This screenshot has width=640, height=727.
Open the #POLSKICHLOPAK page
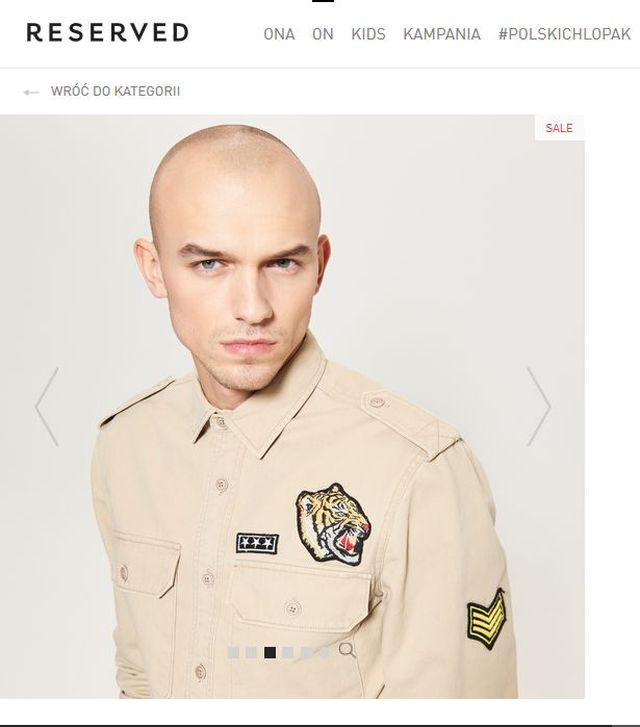point(564,34)
